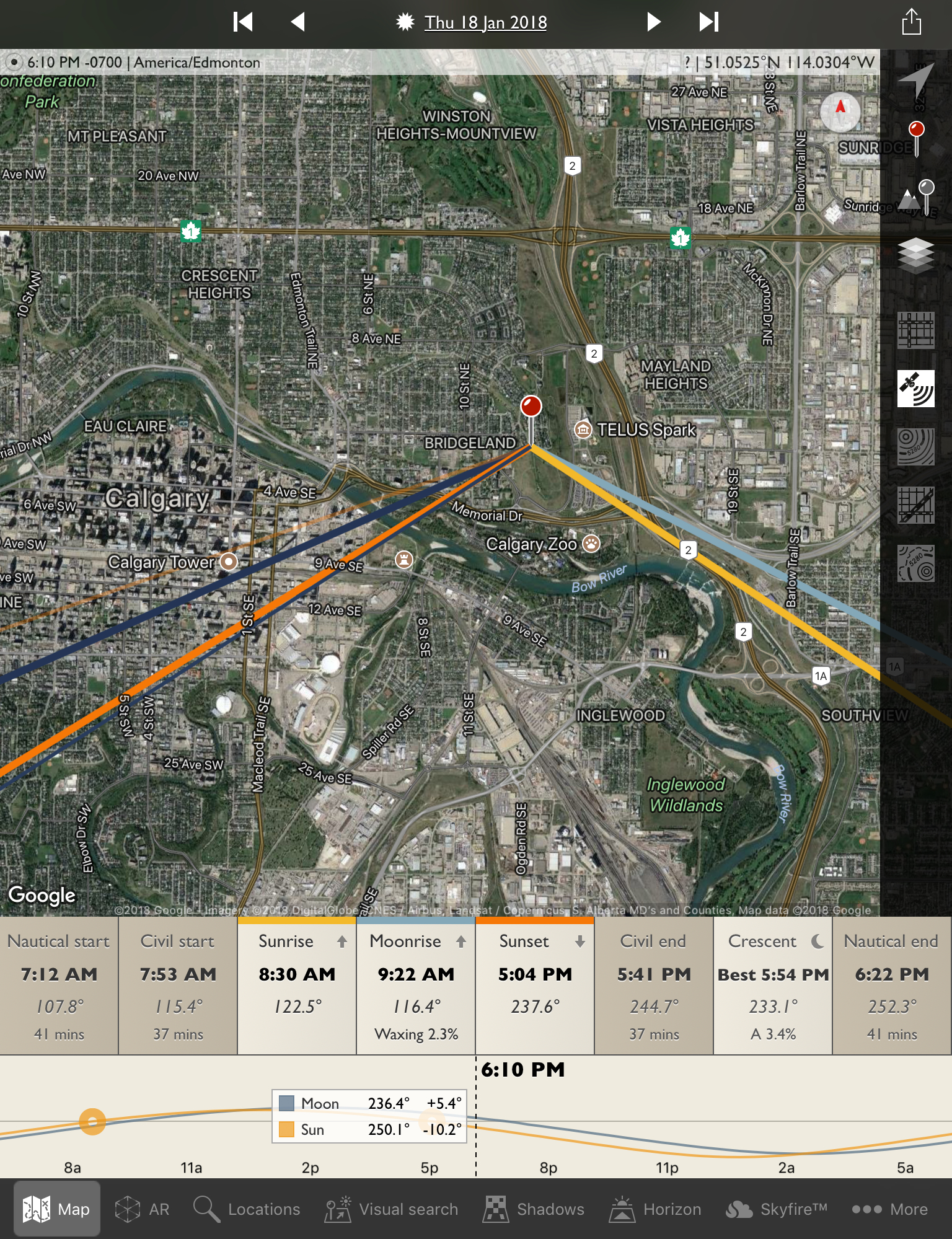This screenshot has height=1239, width=952.
Task: Open the Locations tab
Action: pos(247,1209)
